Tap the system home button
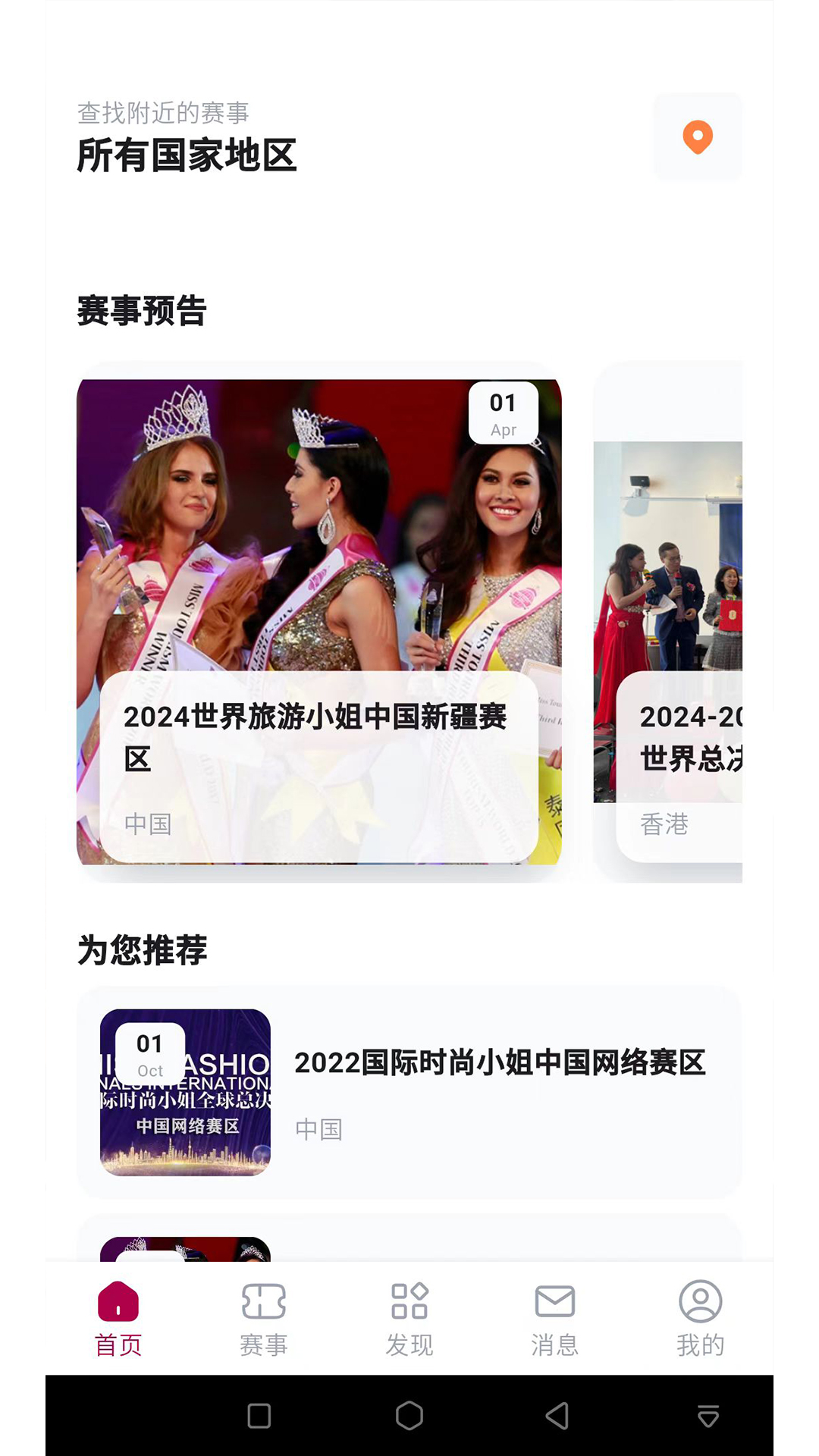Image resolution: width=819 pixels, height=1456 pixels. tap(409, 1415)
